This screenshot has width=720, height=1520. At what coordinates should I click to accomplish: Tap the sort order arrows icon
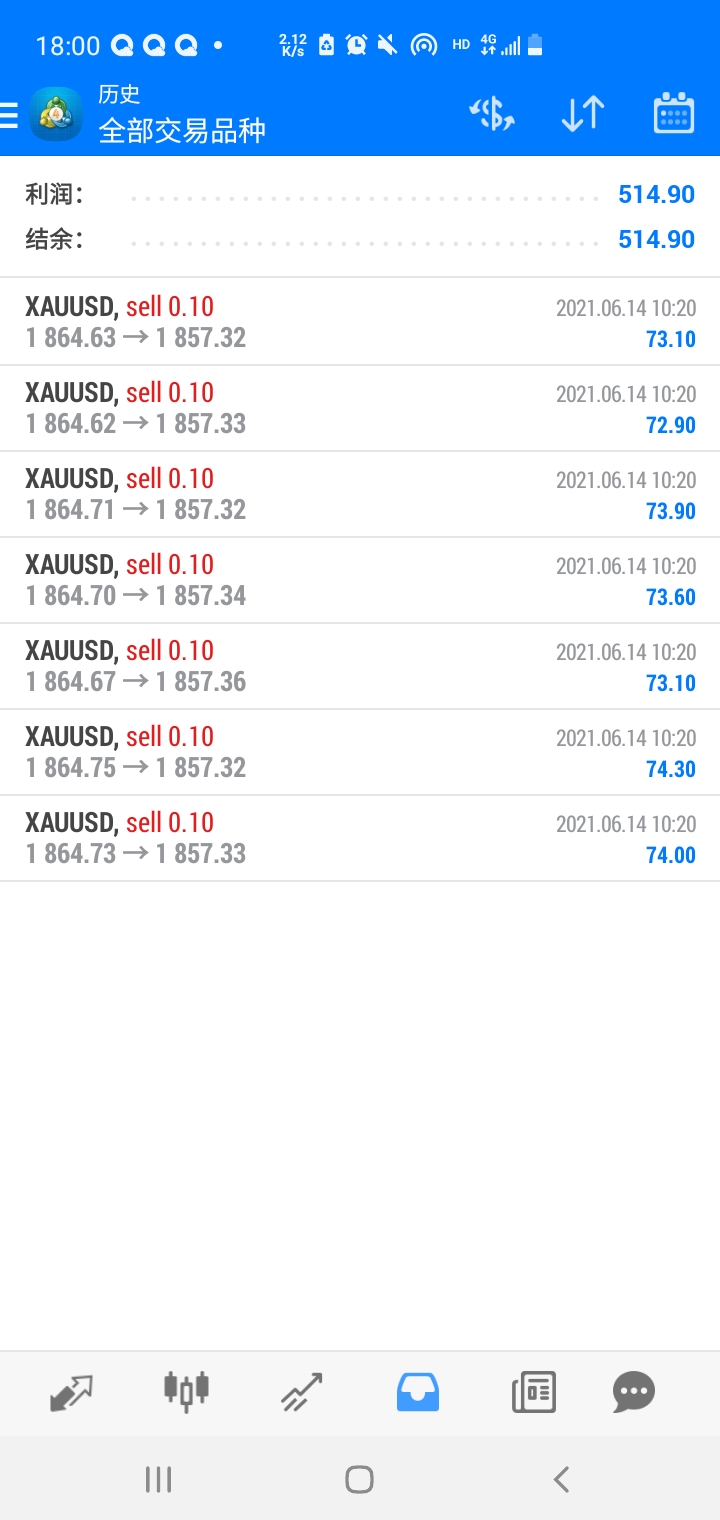pos(581,113)
